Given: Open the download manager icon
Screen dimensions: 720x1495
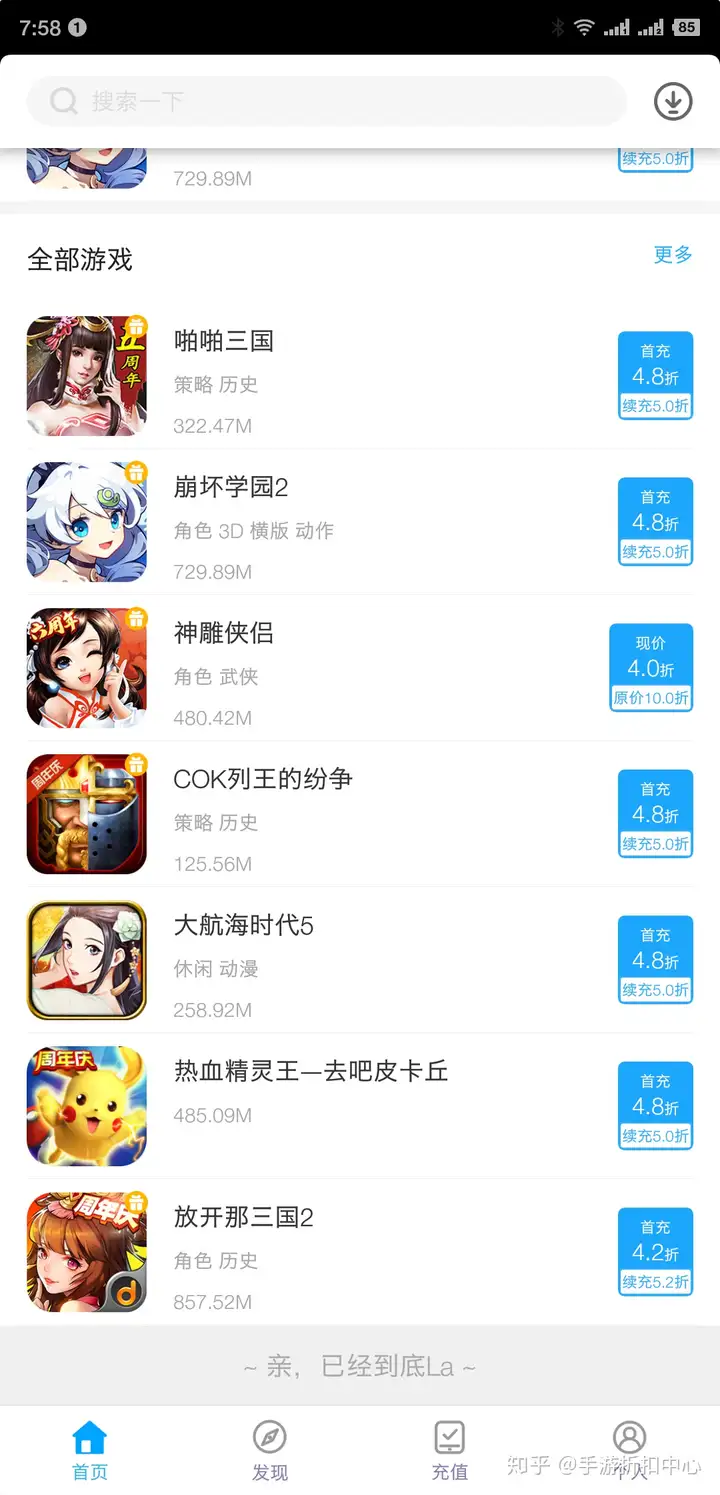Looking at the screenshot, I should click(672, 101).
